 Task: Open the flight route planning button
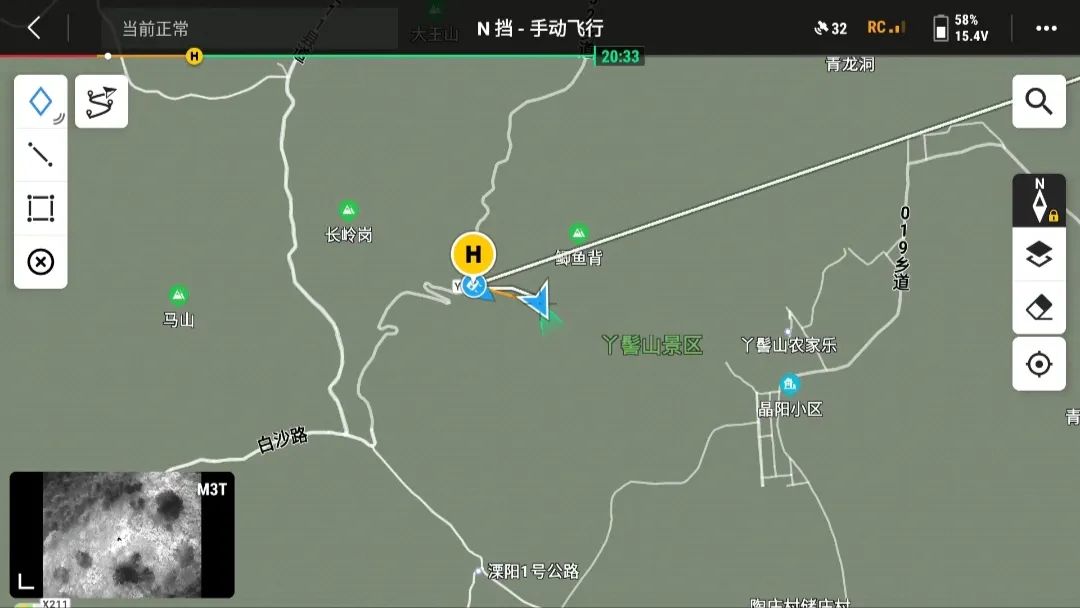tap(101, 101)
